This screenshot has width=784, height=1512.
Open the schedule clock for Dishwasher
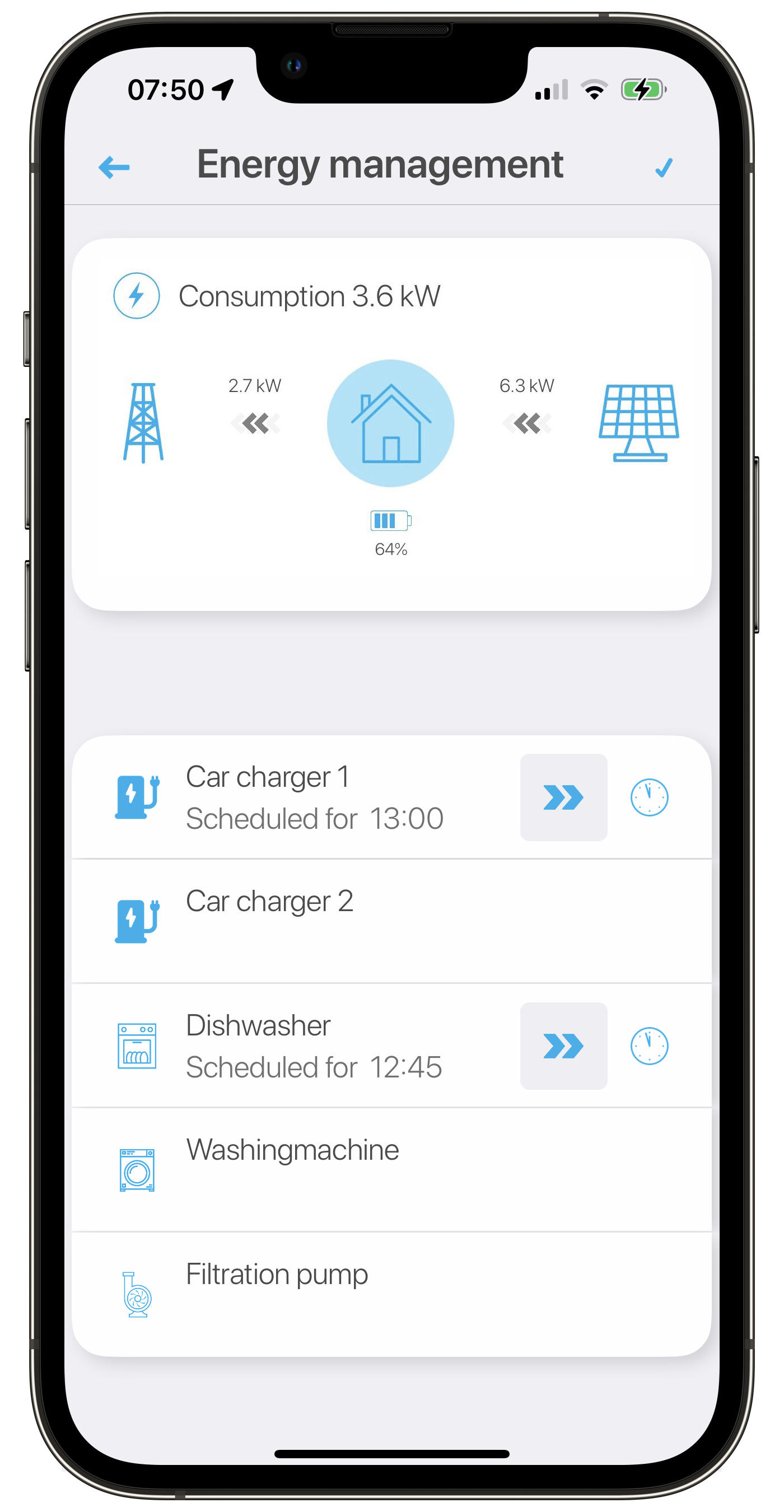coord(649,1046)
